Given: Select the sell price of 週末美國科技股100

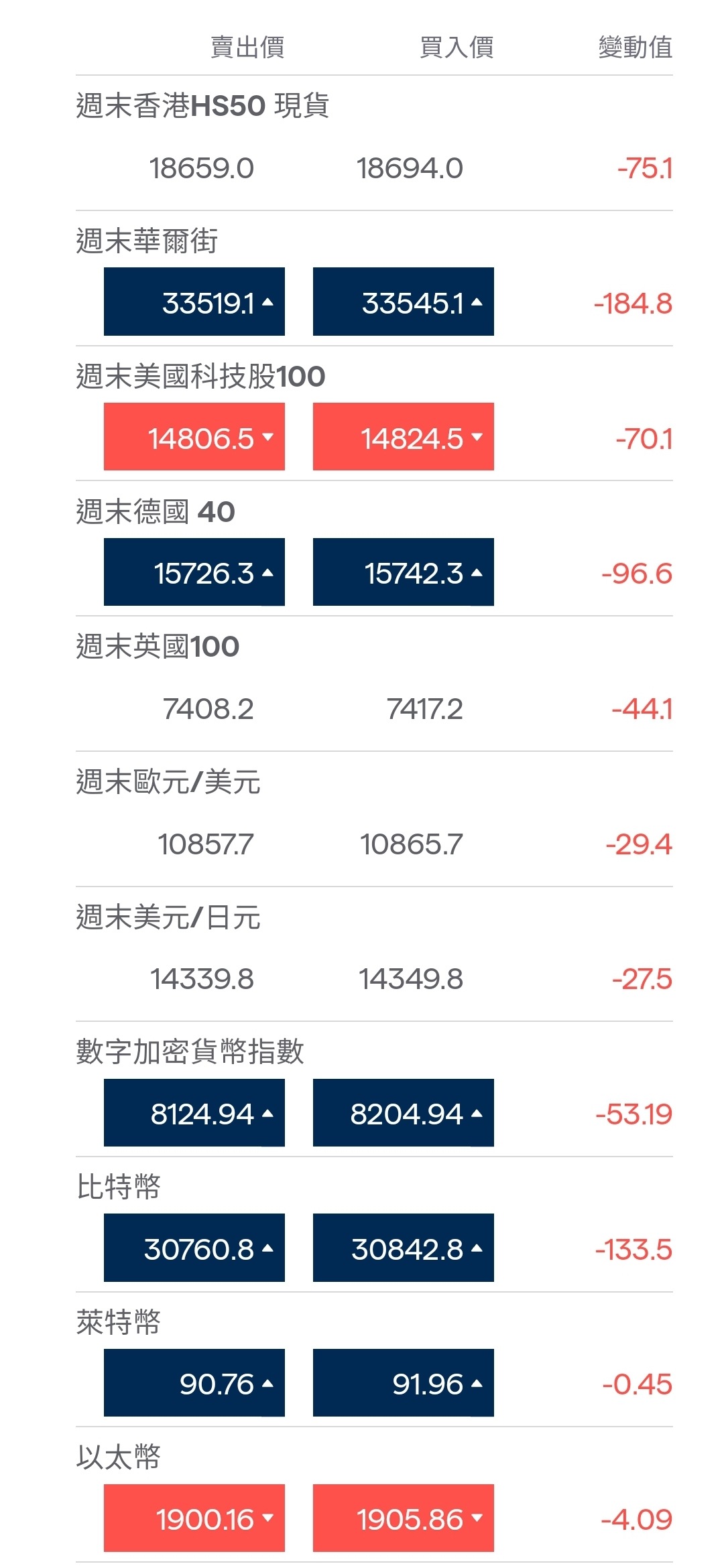Looking at the screenshot, I should tap(194, 437).
